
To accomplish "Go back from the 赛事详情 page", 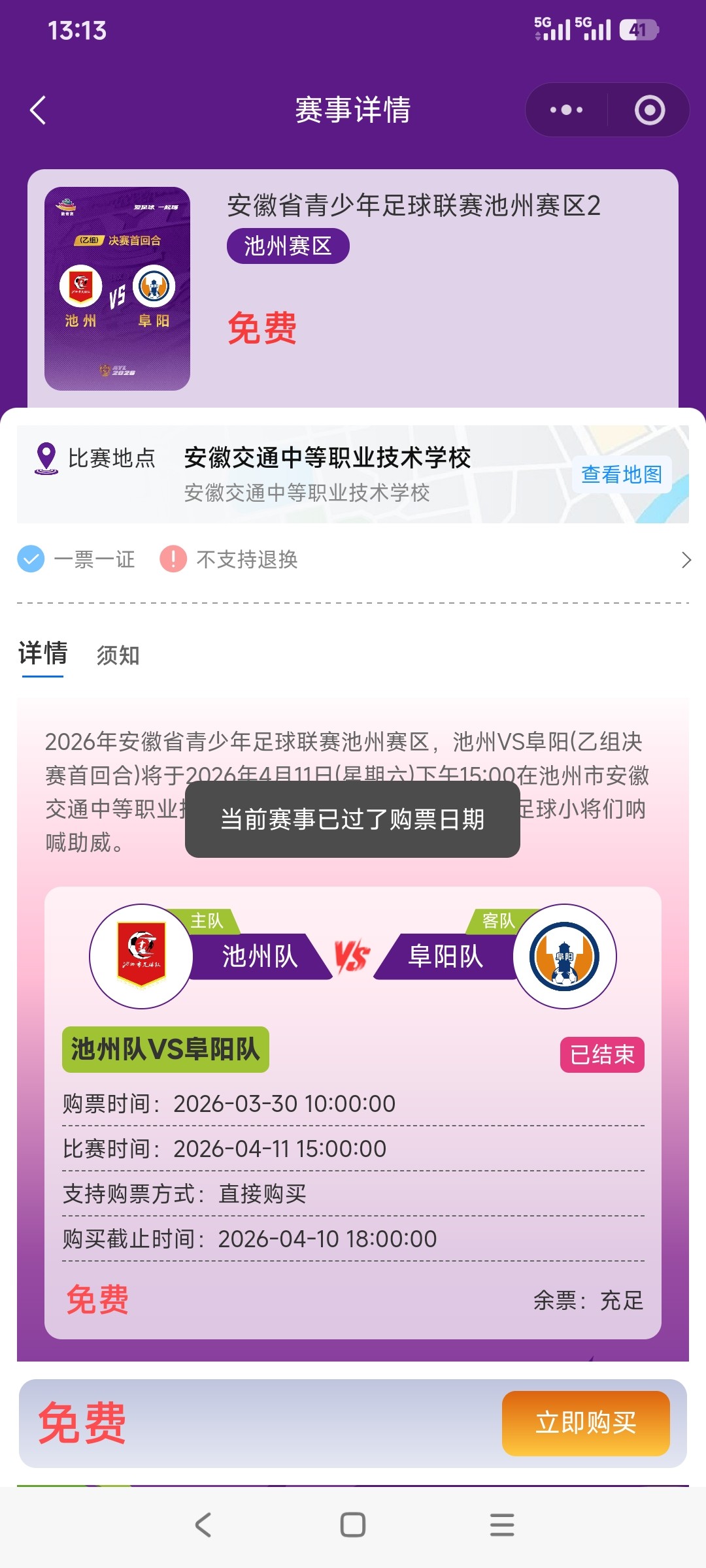I will click(x=38, y=110).
